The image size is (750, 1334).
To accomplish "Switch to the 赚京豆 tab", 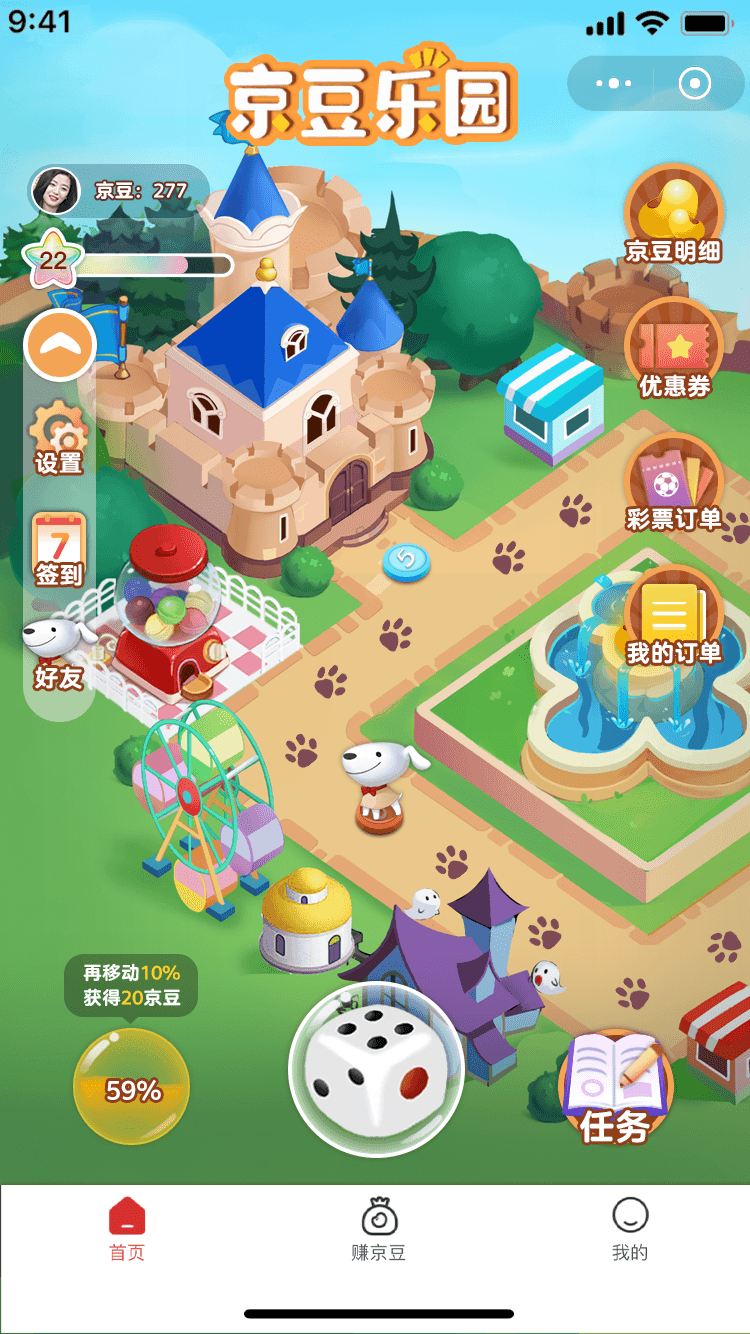I will click(x=379, y=1230).
